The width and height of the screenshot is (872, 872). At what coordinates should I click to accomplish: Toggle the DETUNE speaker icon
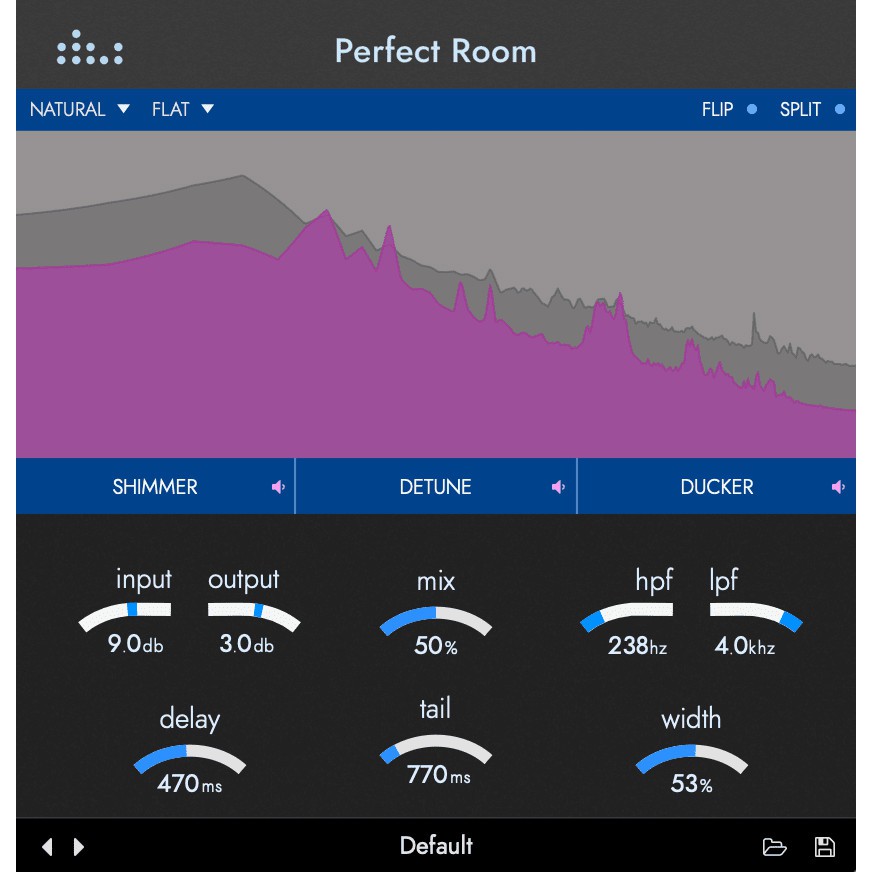(x=558, y=487)
